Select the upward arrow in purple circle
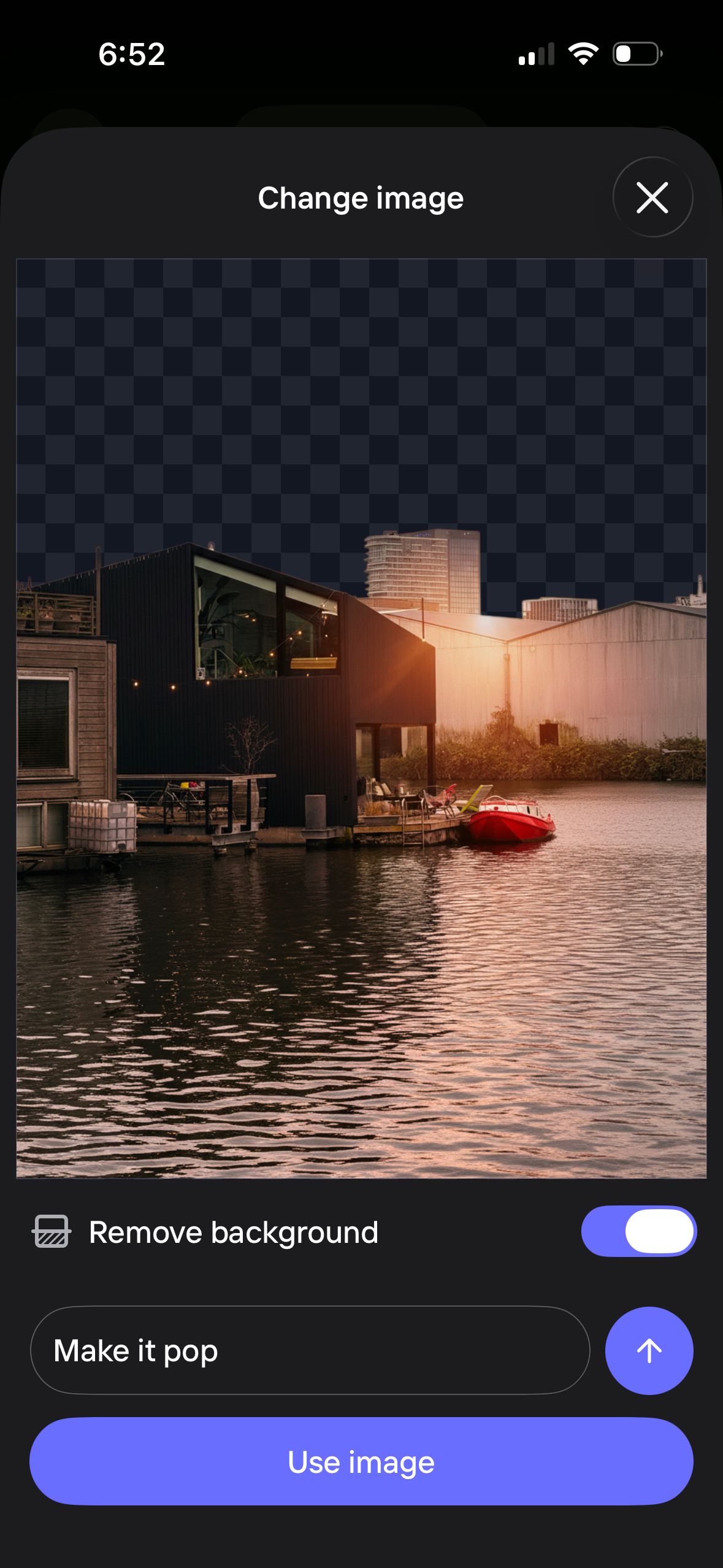 [x=648, y=1350]
